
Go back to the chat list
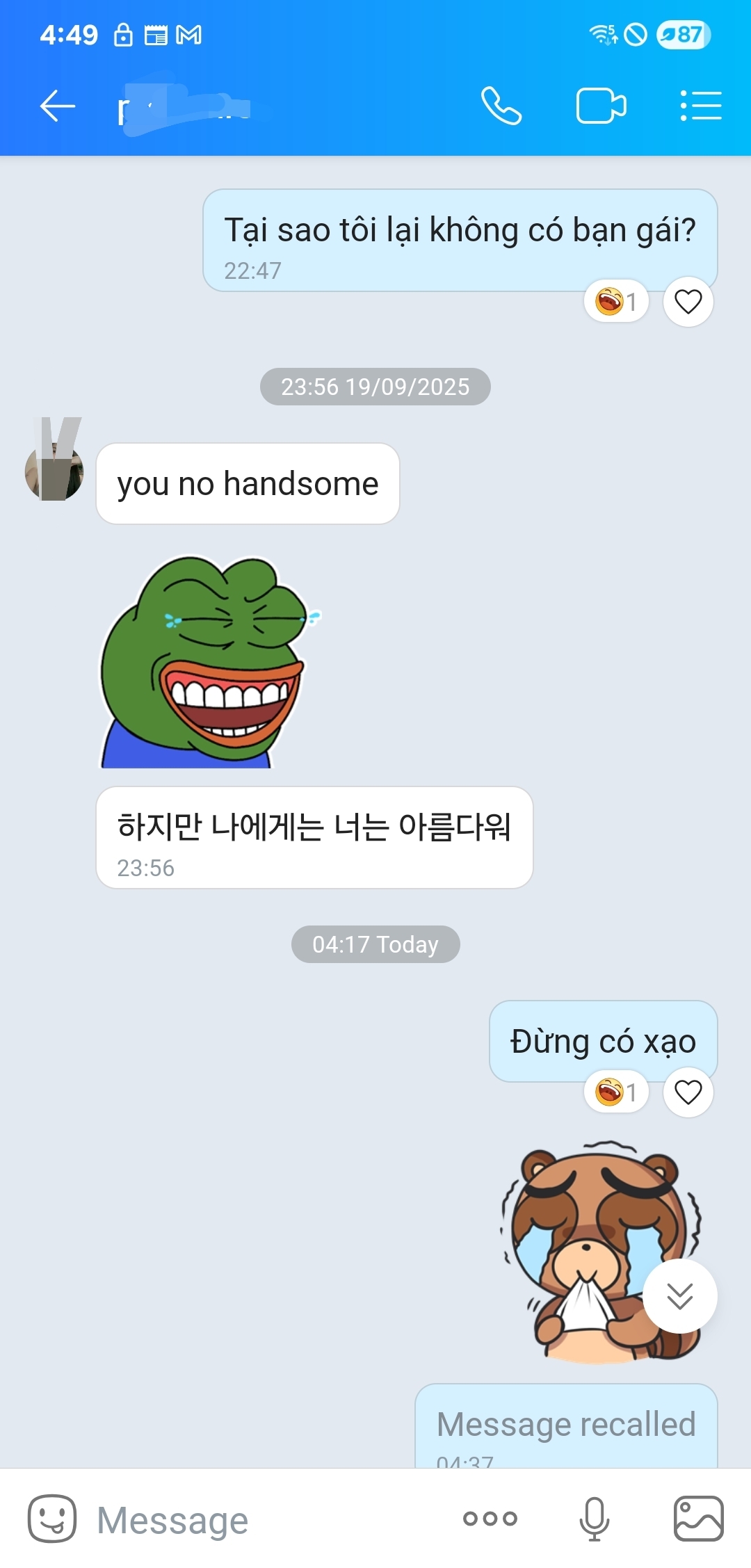pyautogui.click(x=57, y=106)
